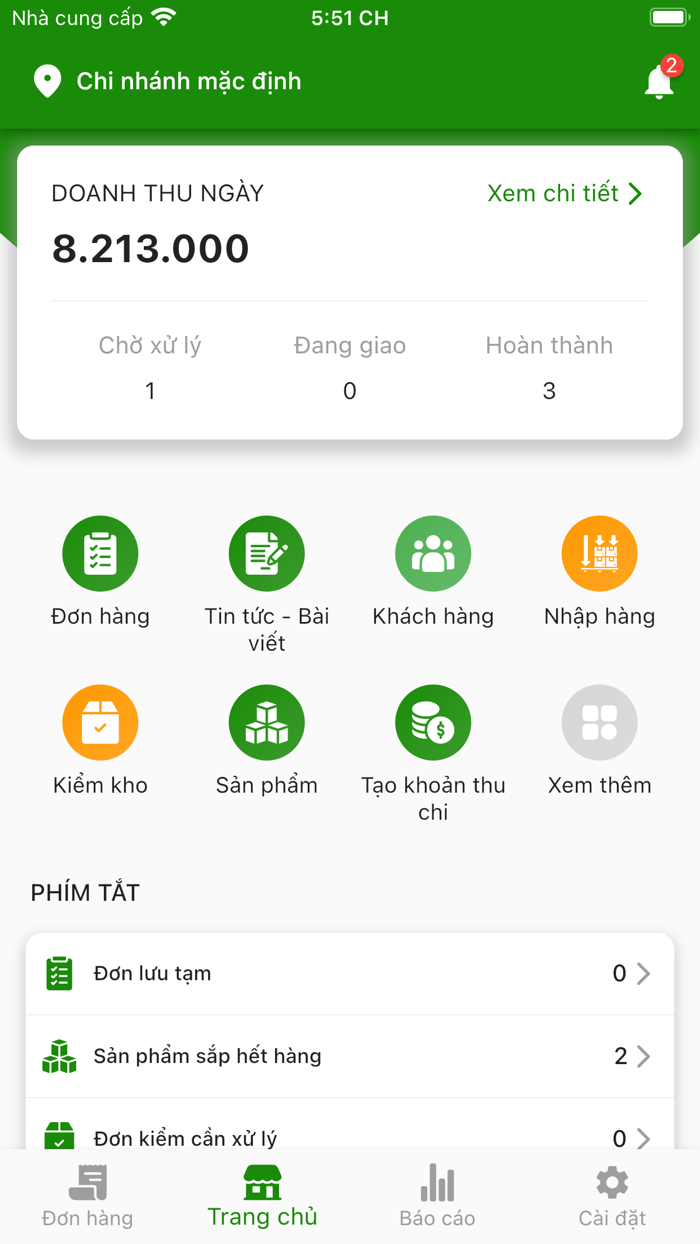
Task: Open Khách hàng
Action: pos(433,554)
